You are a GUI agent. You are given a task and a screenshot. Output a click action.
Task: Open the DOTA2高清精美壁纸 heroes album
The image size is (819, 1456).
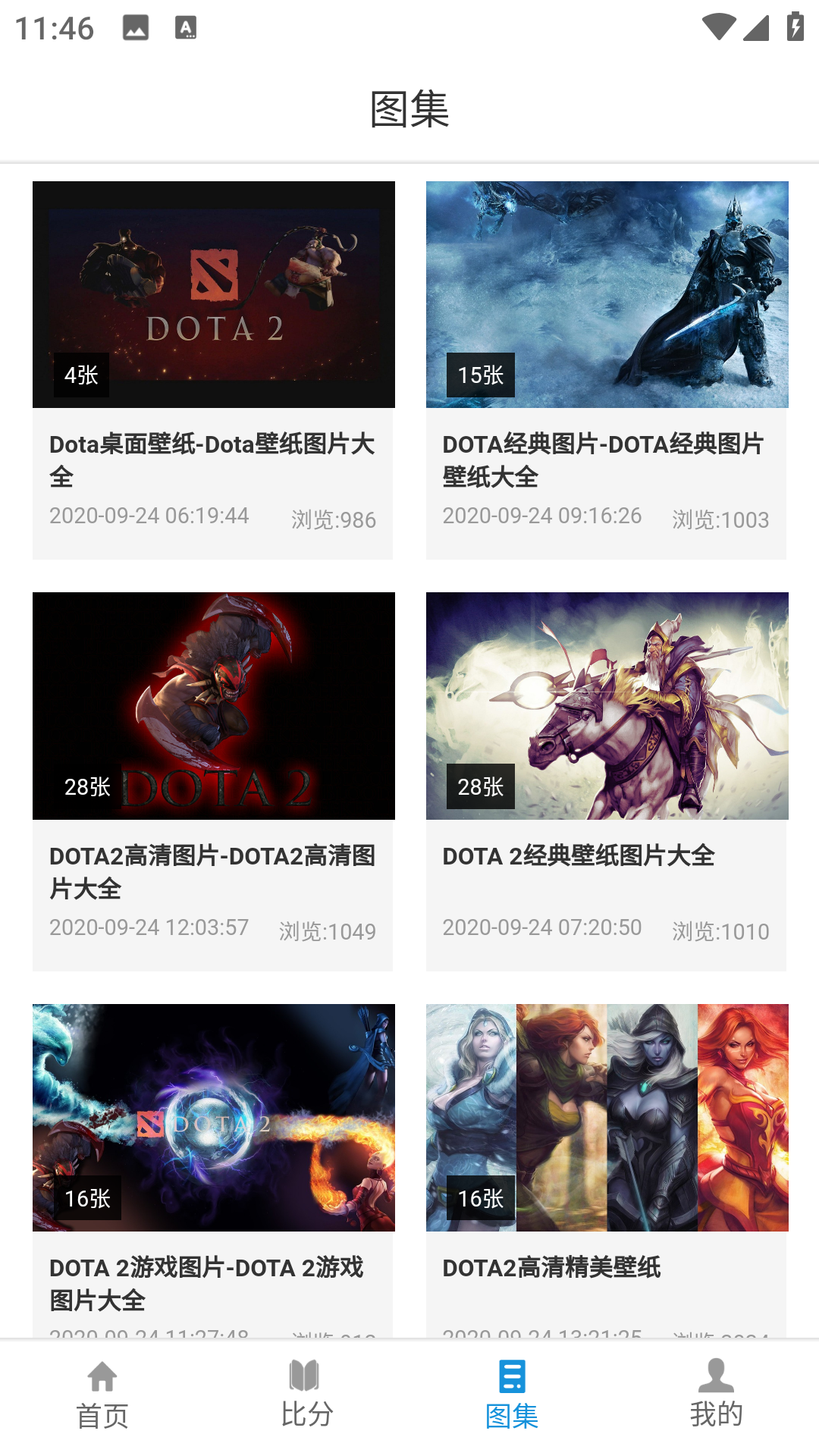coord(607,1115)
